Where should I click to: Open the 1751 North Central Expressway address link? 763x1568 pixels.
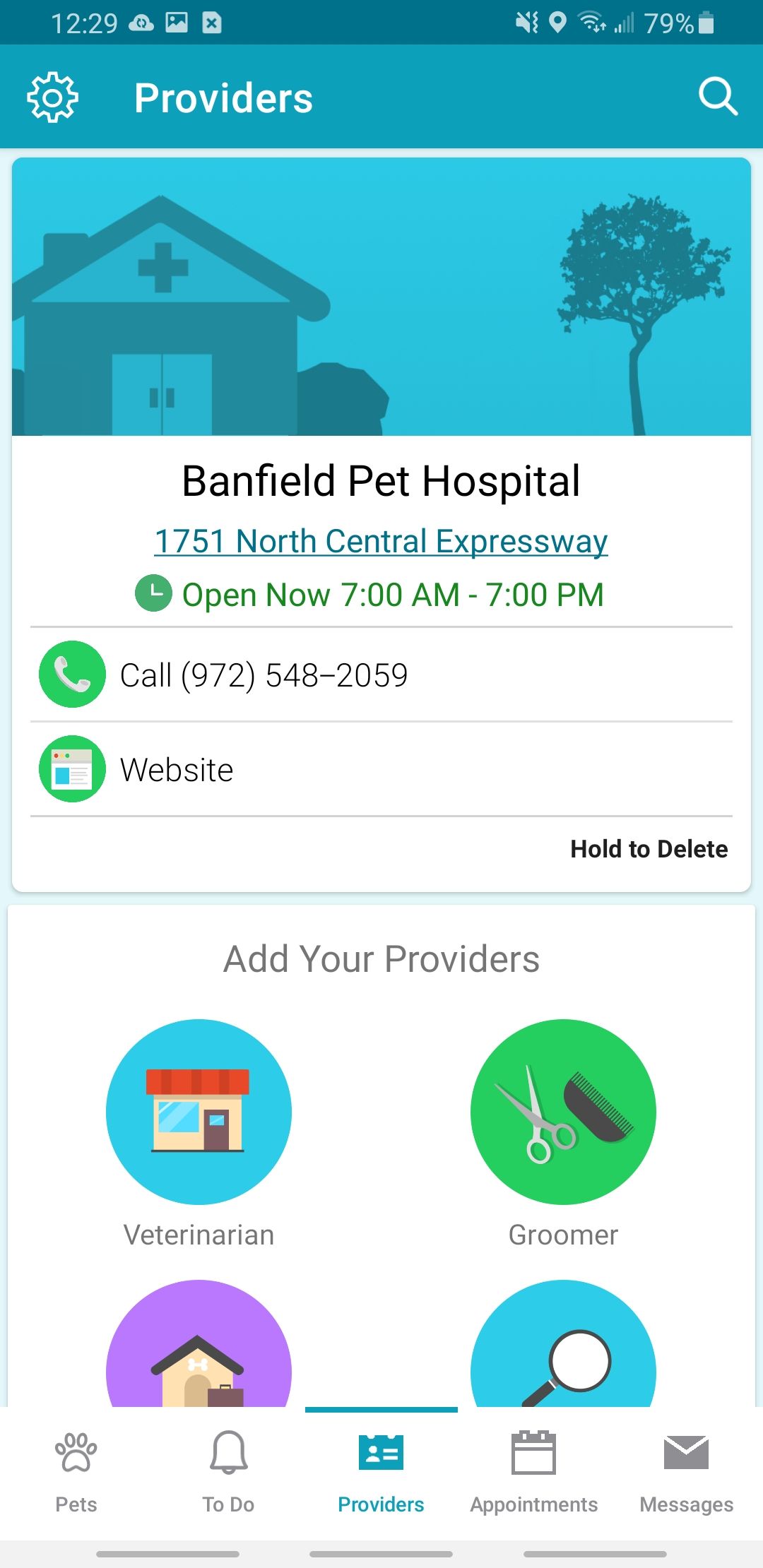tap(381, 540)
